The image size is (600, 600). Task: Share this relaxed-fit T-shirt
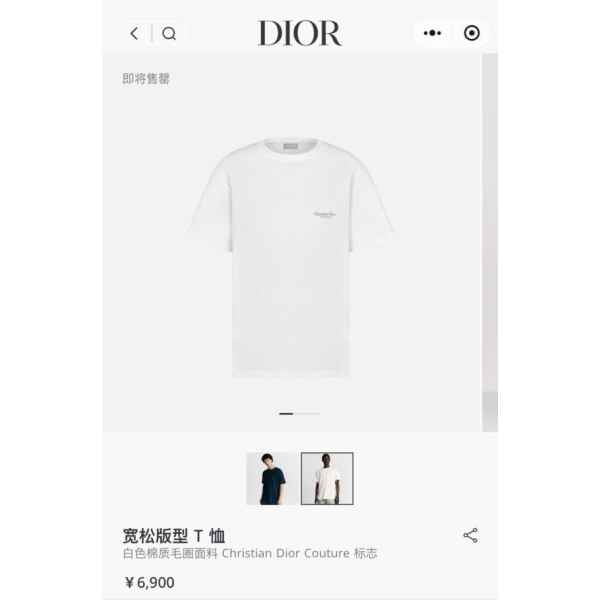tap(470, 535)
